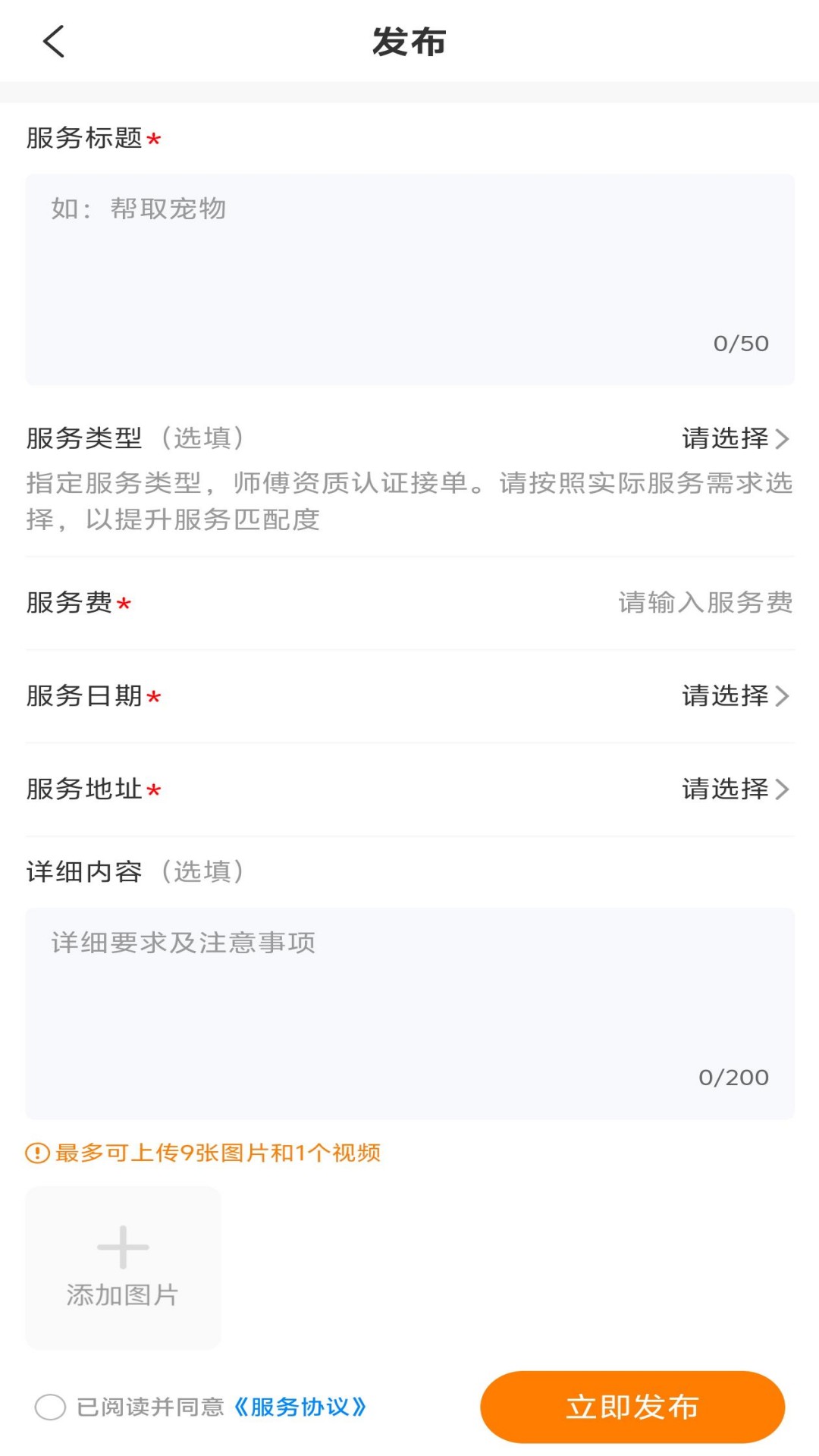Click the chevron beside 服务地址

pos(783,789)
